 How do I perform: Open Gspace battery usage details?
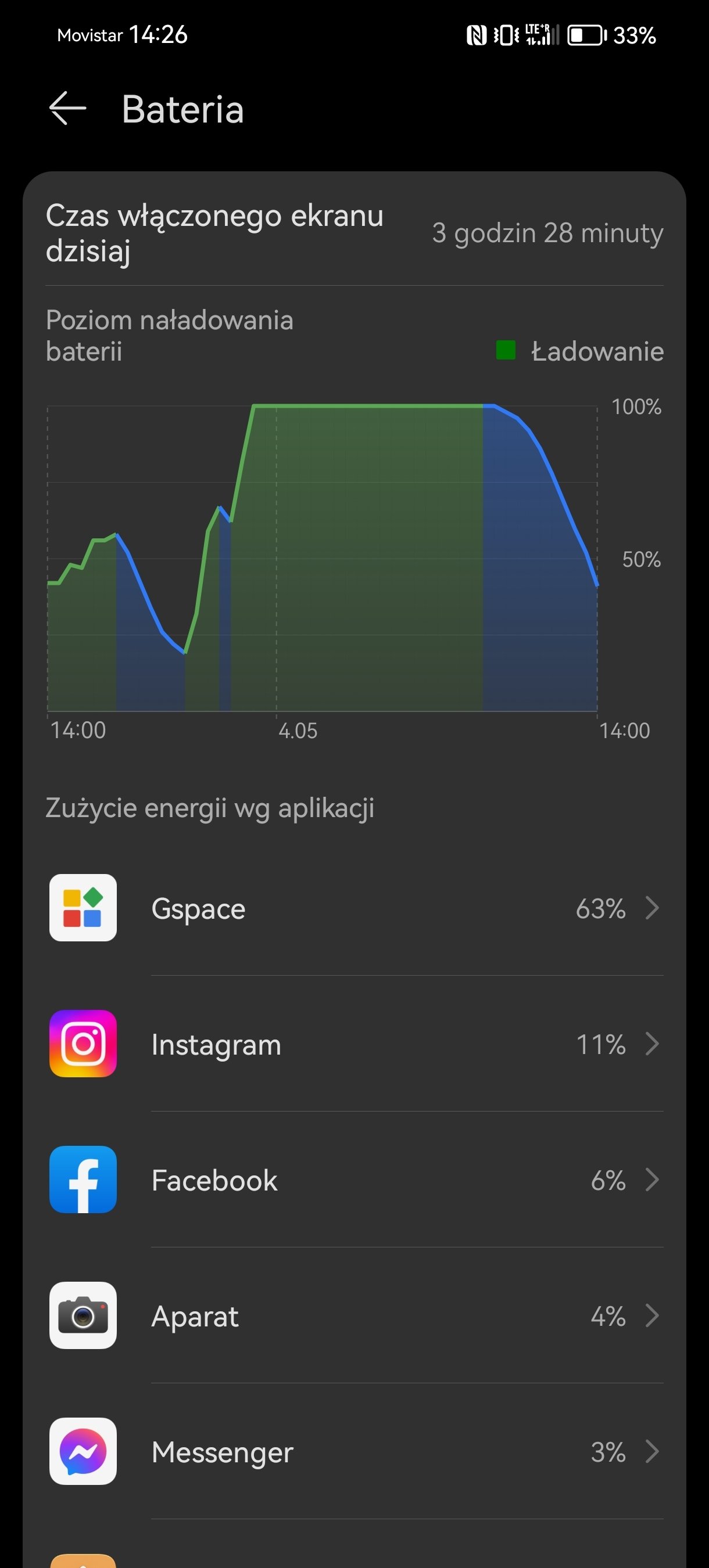tap(354, 908)
